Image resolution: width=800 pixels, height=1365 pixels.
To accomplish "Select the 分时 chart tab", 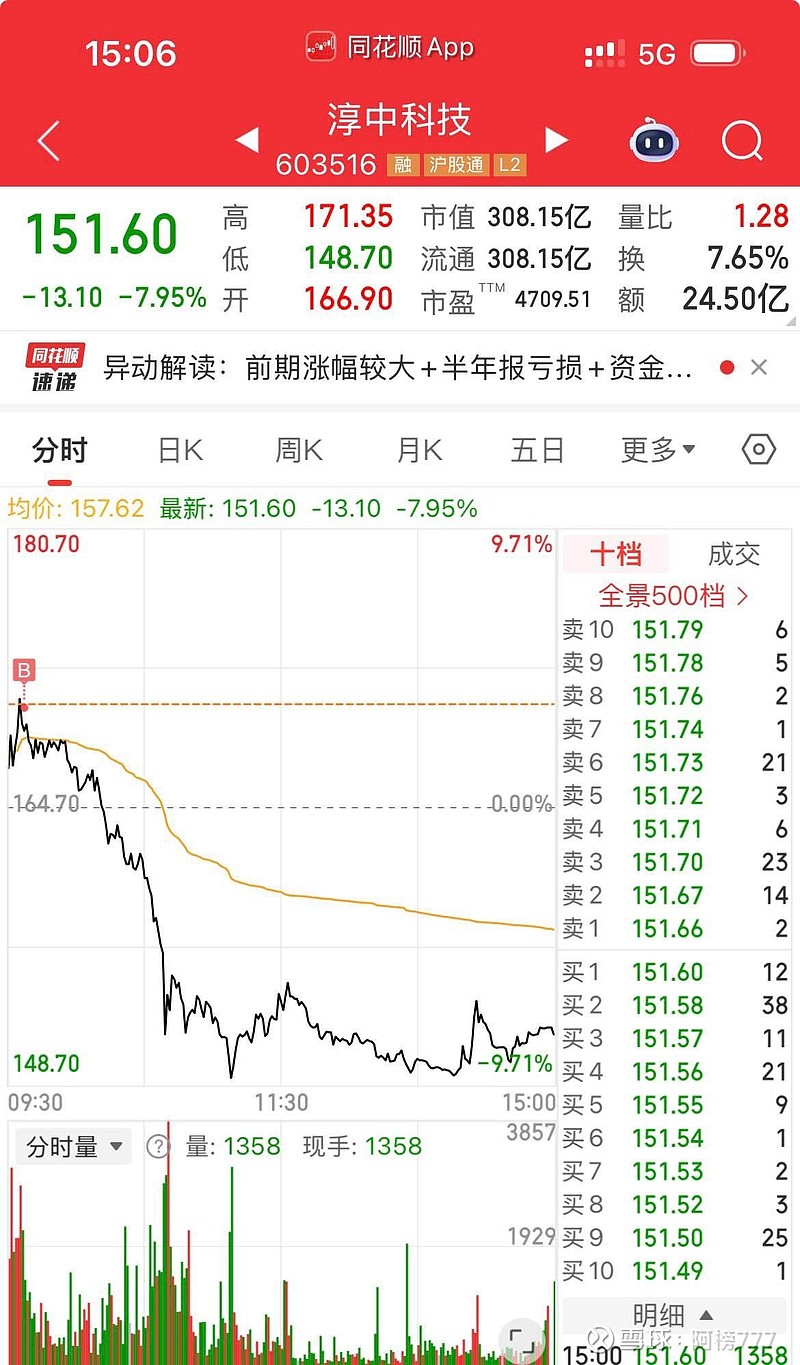I will [x=60, y=451].
